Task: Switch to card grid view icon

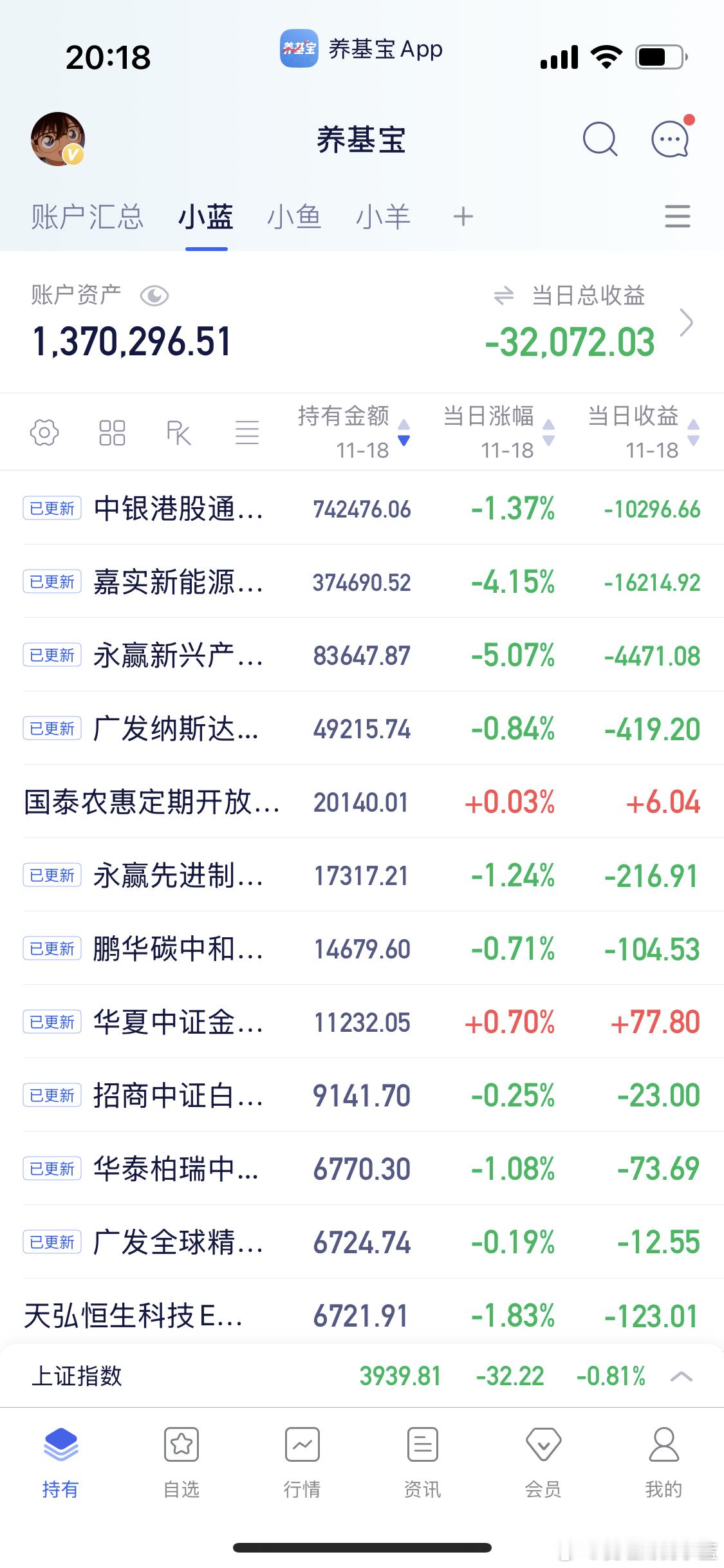Action: click(112, 433)
